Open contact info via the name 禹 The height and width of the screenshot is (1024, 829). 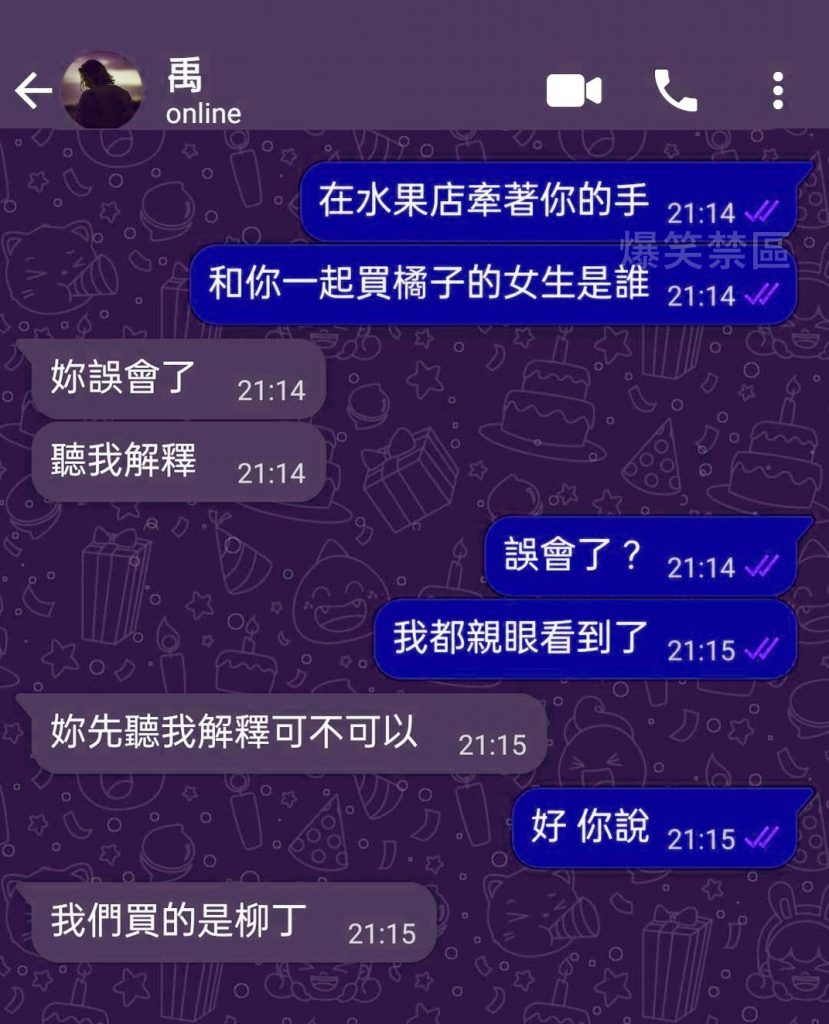(x=185, y=76)
